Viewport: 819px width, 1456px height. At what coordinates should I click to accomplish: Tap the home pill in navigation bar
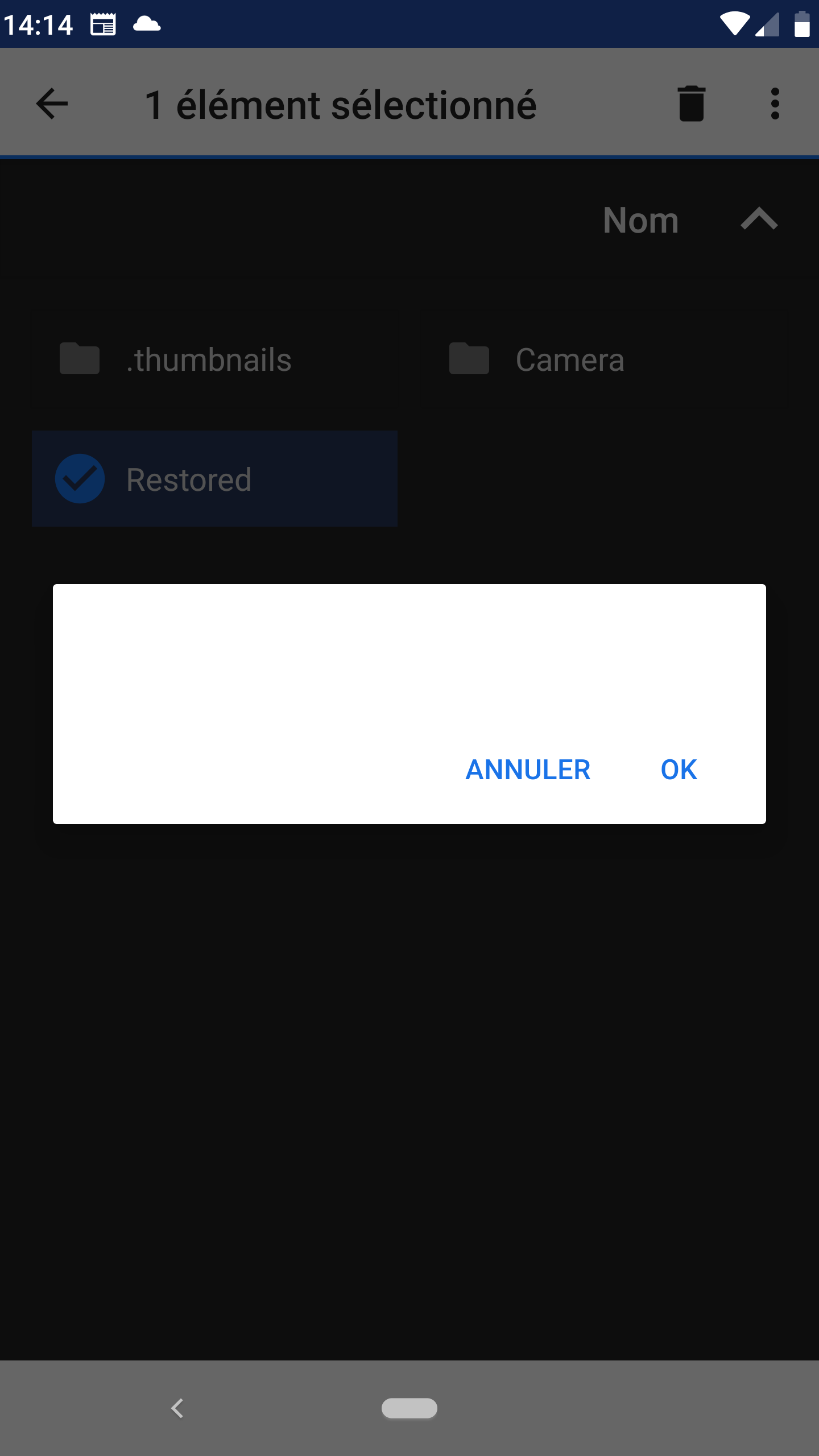coord(409,1408)
